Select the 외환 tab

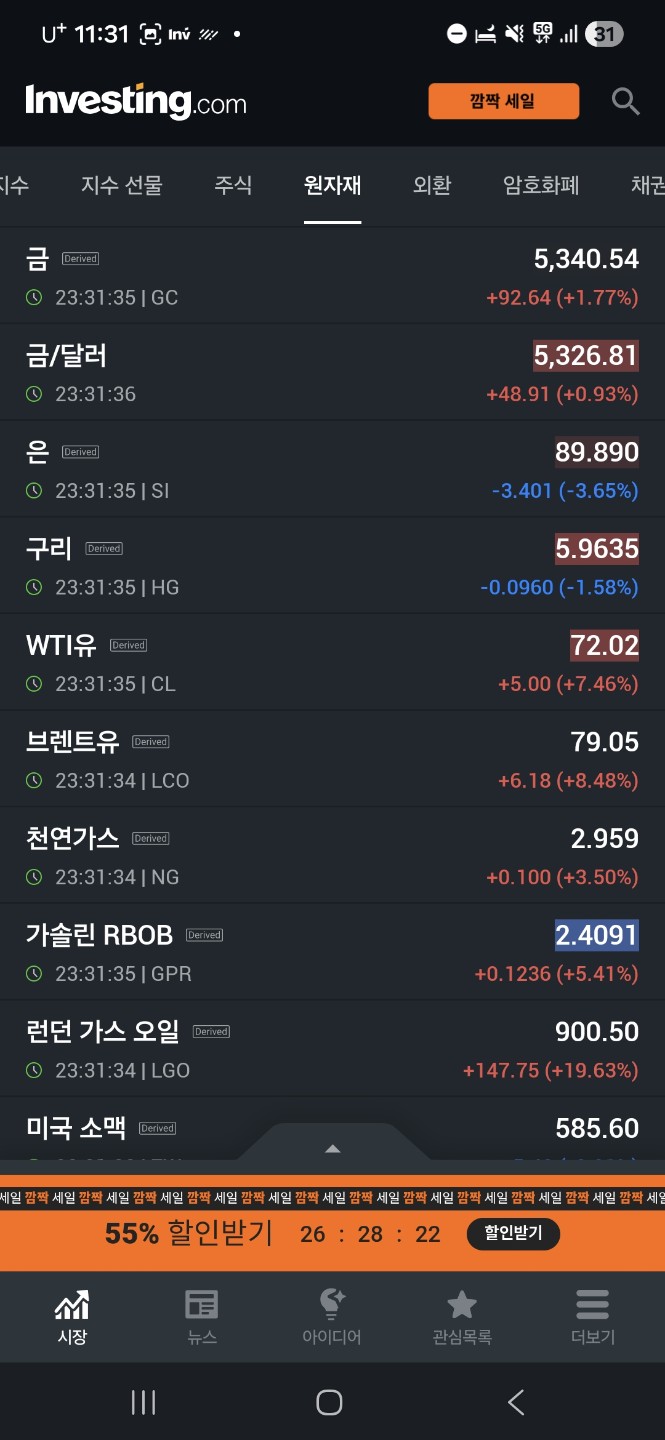coord(432,185)
